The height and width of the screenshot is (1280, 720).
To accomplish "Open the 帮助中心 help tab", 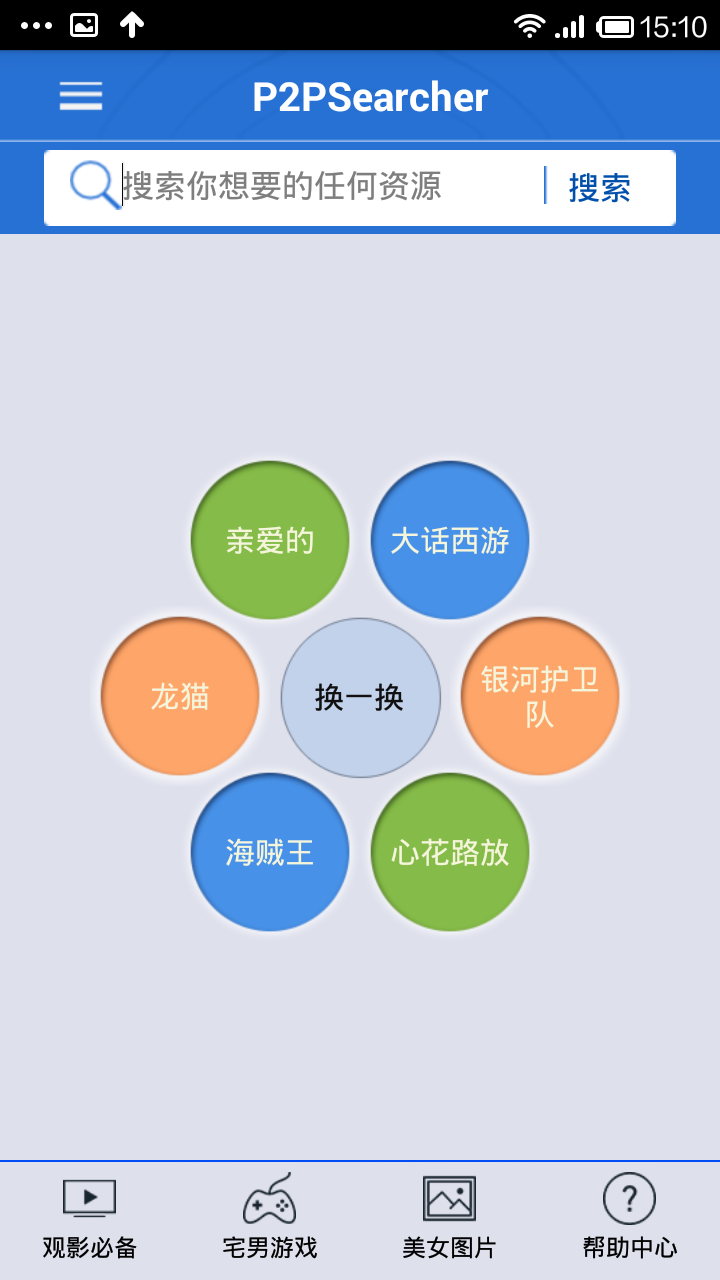I will pos(630,1220).
